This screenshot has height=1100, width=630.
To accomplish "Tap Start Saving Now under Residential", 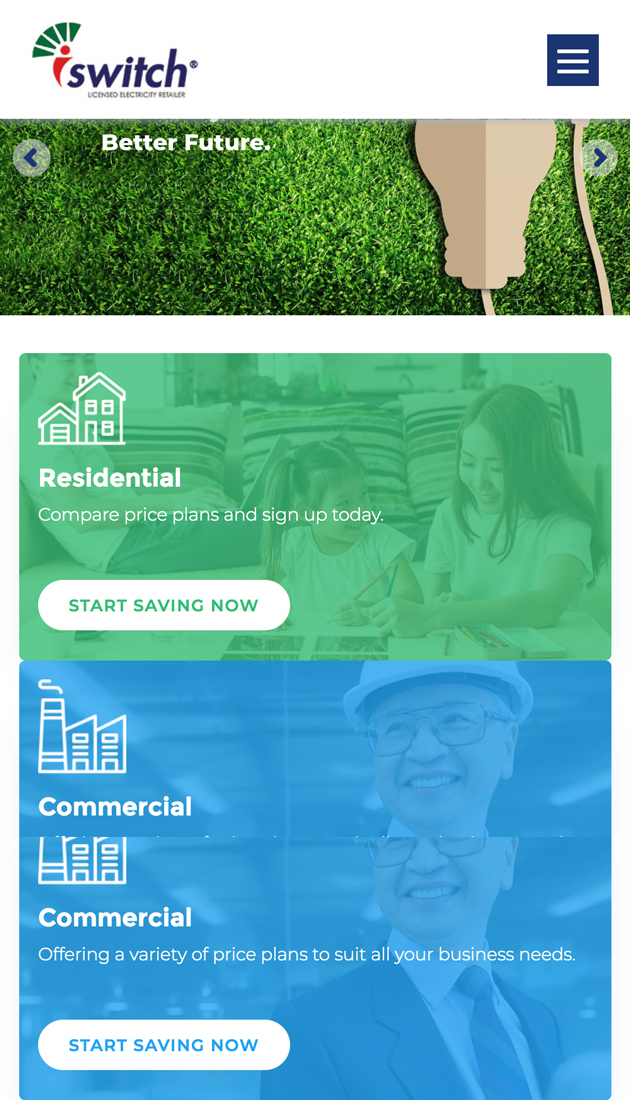I will [164, 605].
